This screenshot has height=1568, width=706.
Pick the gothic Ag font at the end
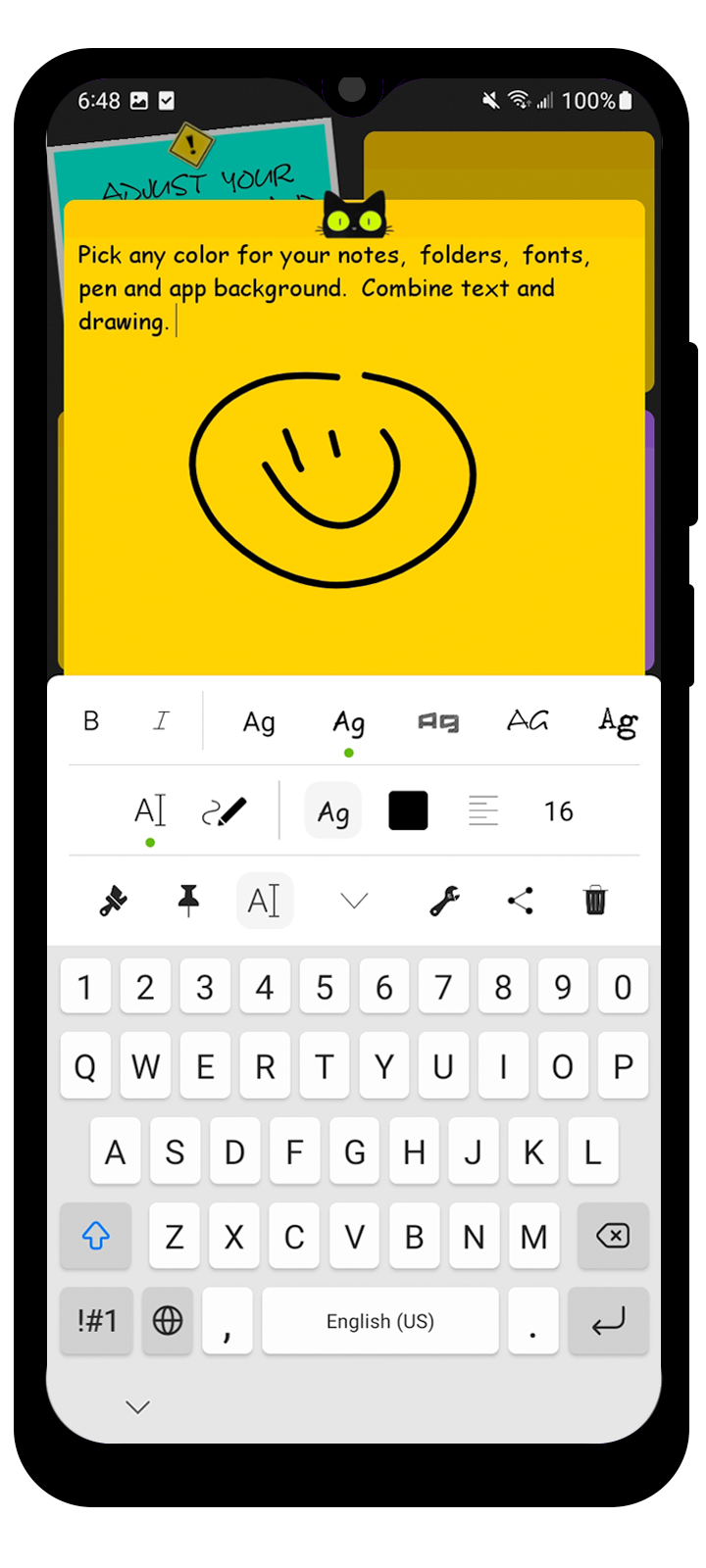point(618,722)
